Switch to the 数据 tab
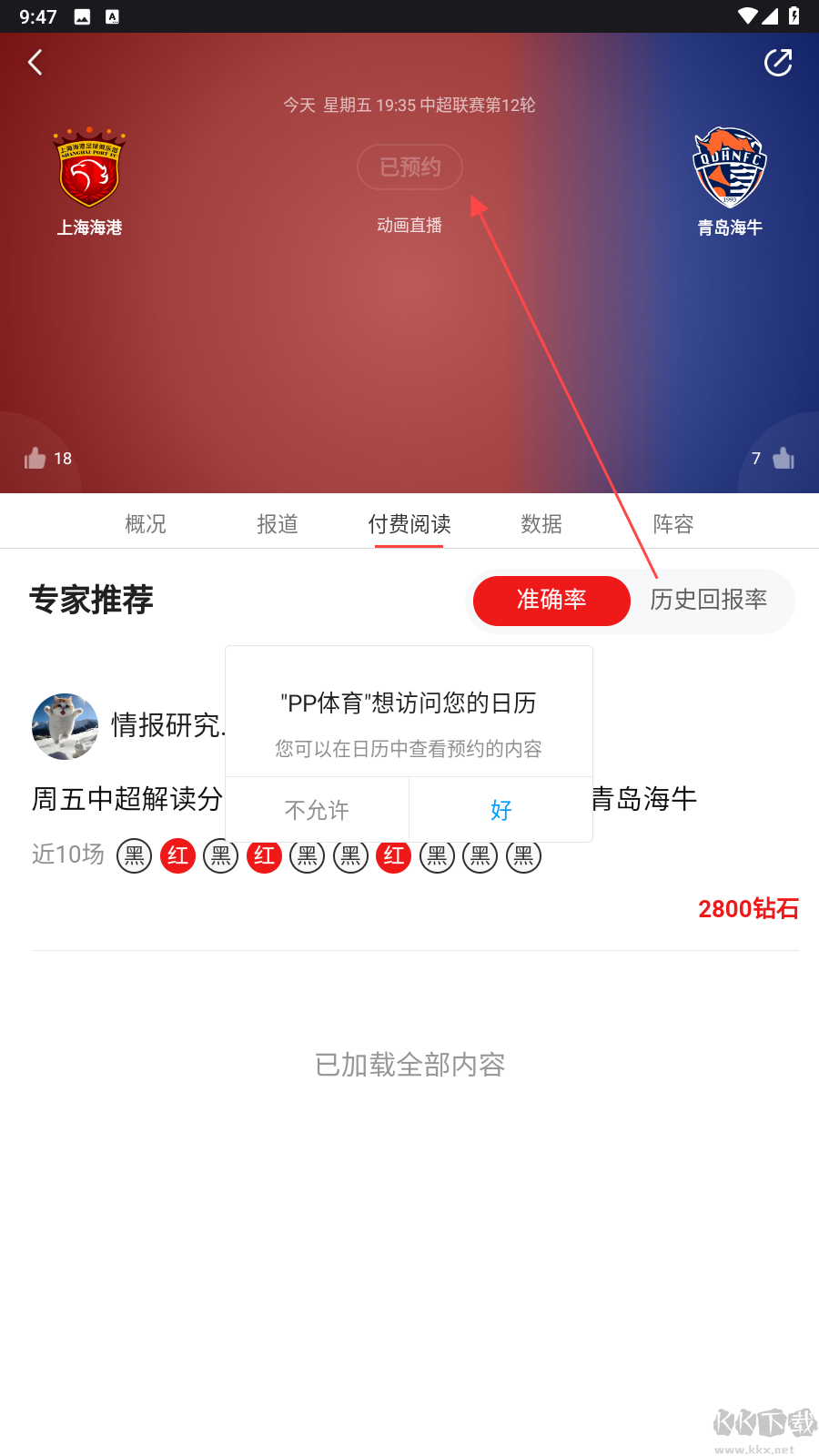Image resolution: width=819 pixels, height=1456 pixels. tap(541, 523)
